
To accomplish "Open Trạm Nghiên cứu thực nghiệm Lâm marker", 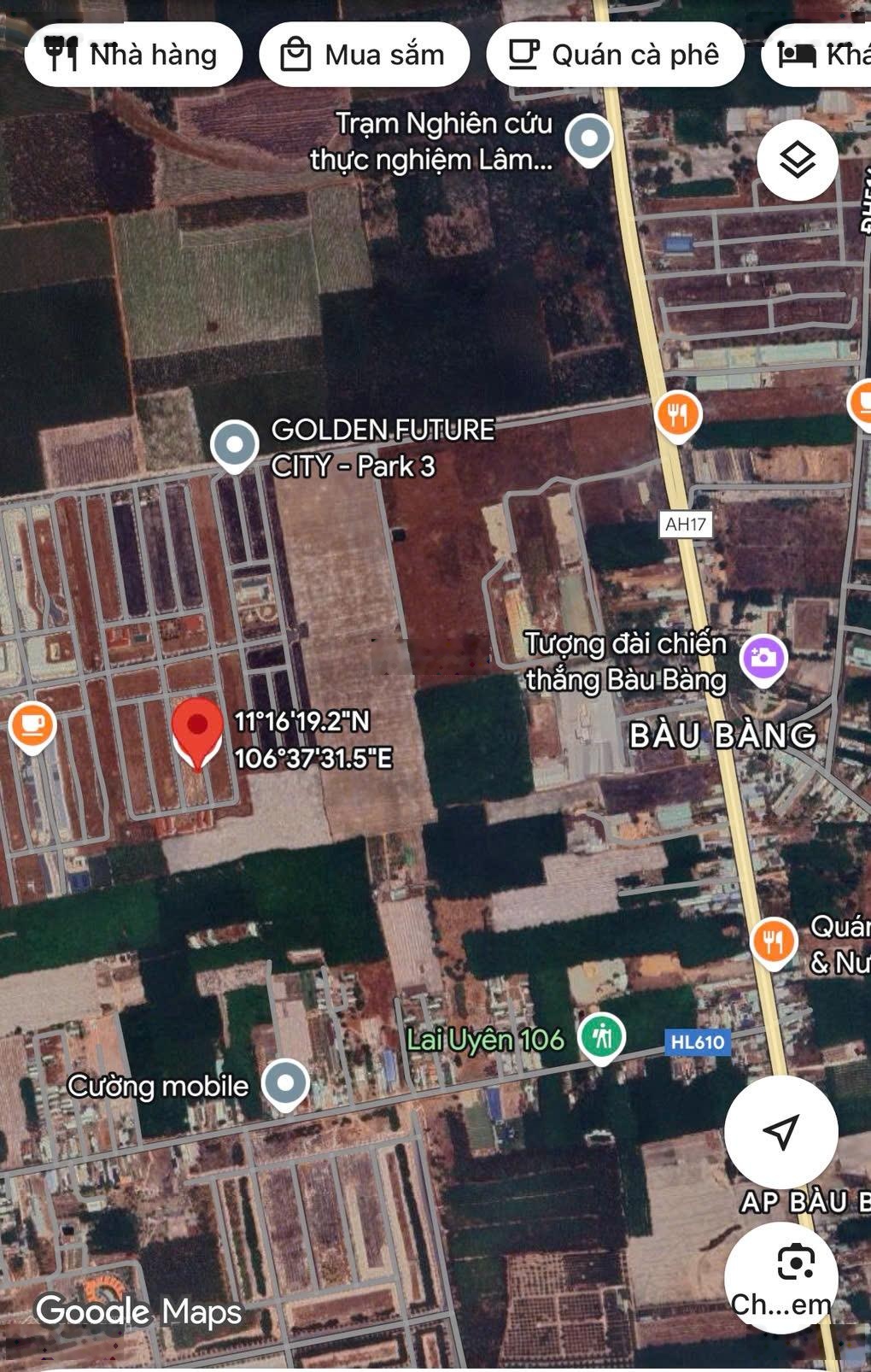I will [x=589, y=139].
